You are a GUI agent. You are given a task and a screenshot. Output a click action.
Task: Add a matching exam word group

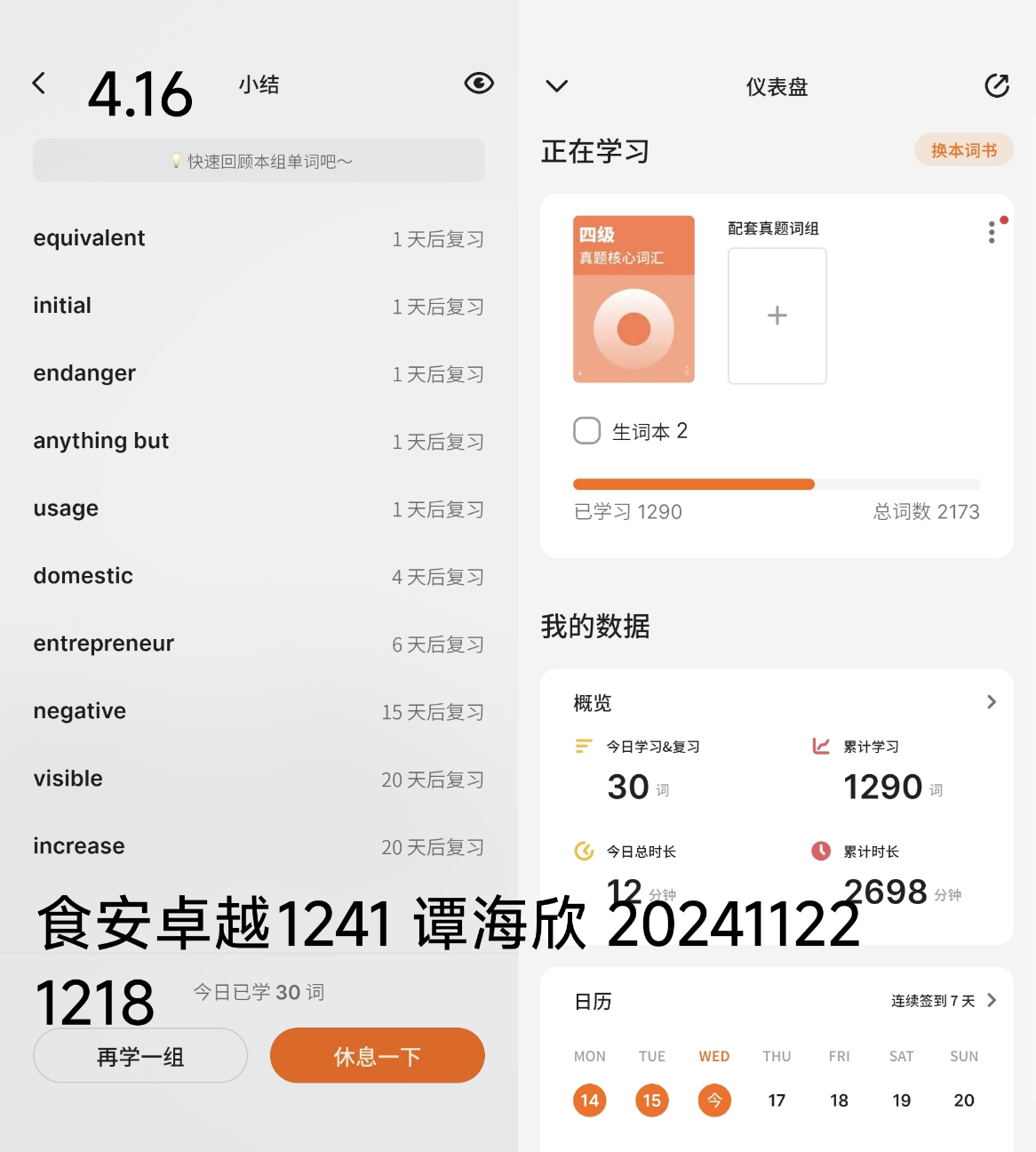tap(777, 316)
